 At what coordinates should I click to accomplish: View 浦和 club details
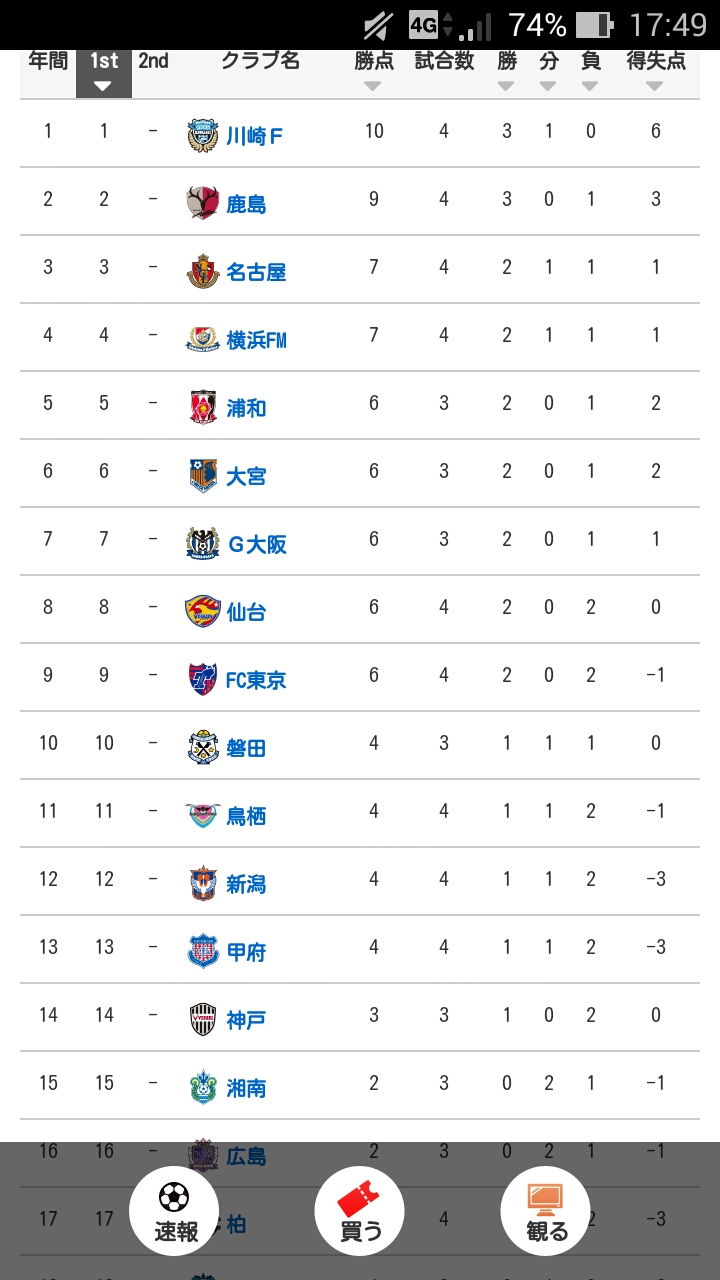point(246,408)
